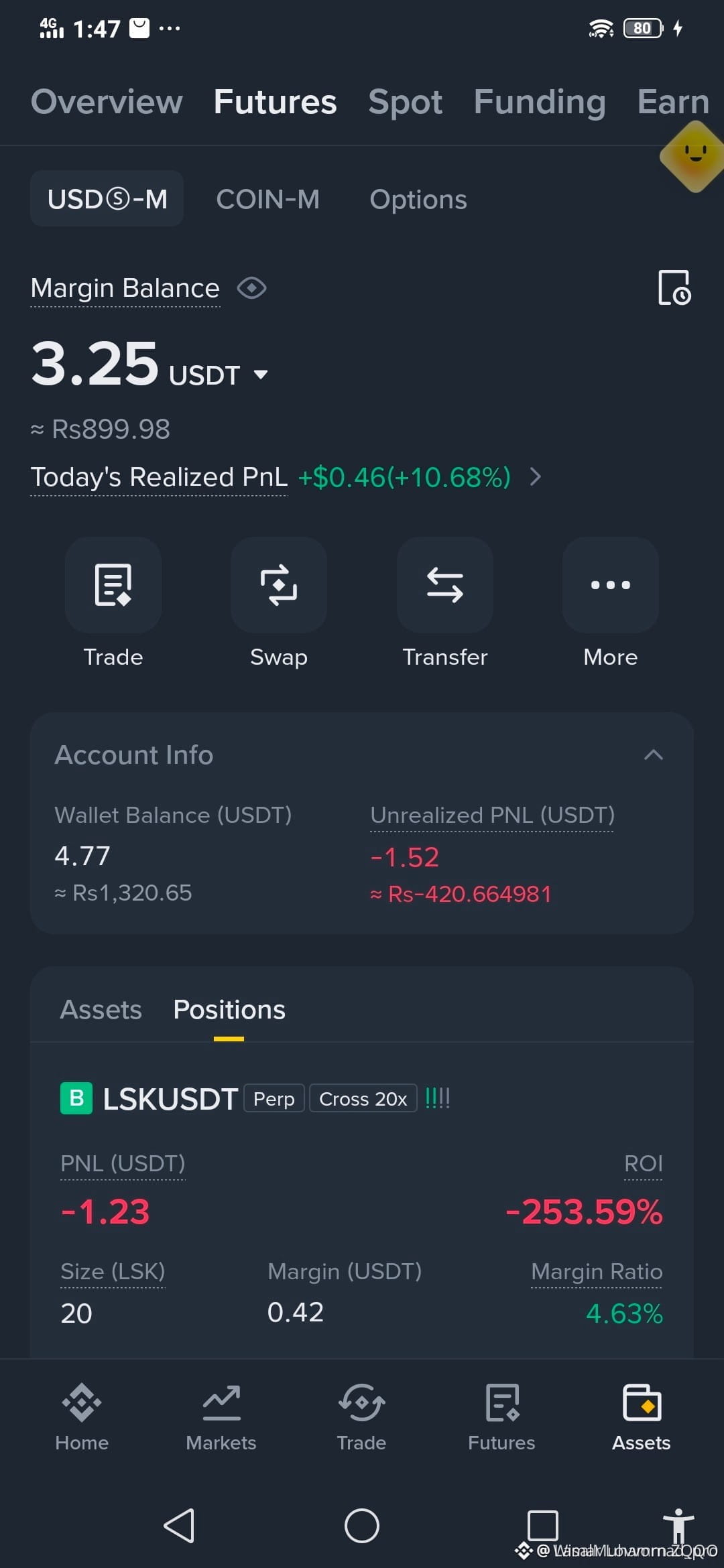
Task: Switch to the Funding tab
Action: click(x=540, y=103)
